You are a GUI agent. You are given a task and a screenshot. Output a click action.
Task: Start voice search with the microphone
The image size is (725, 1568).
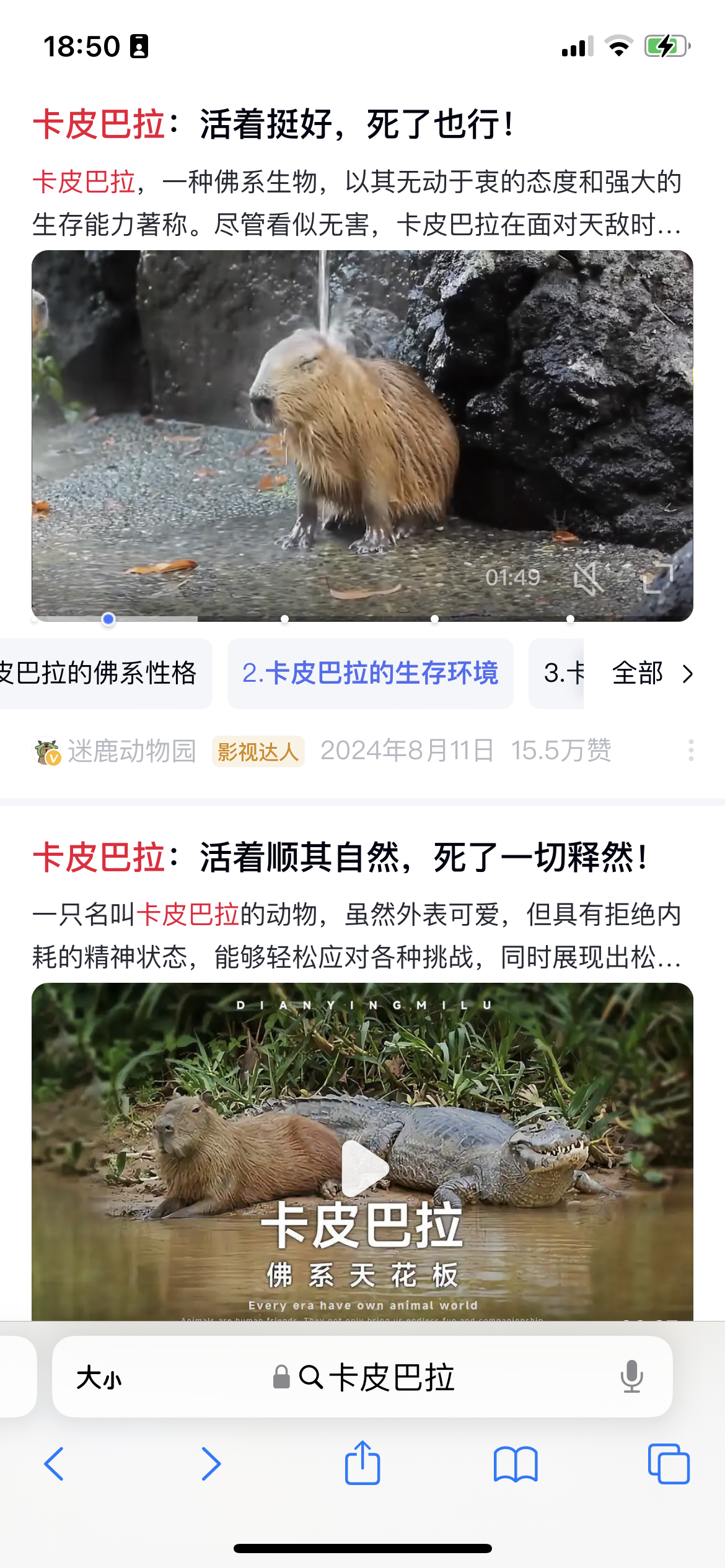pos(631,1377)
